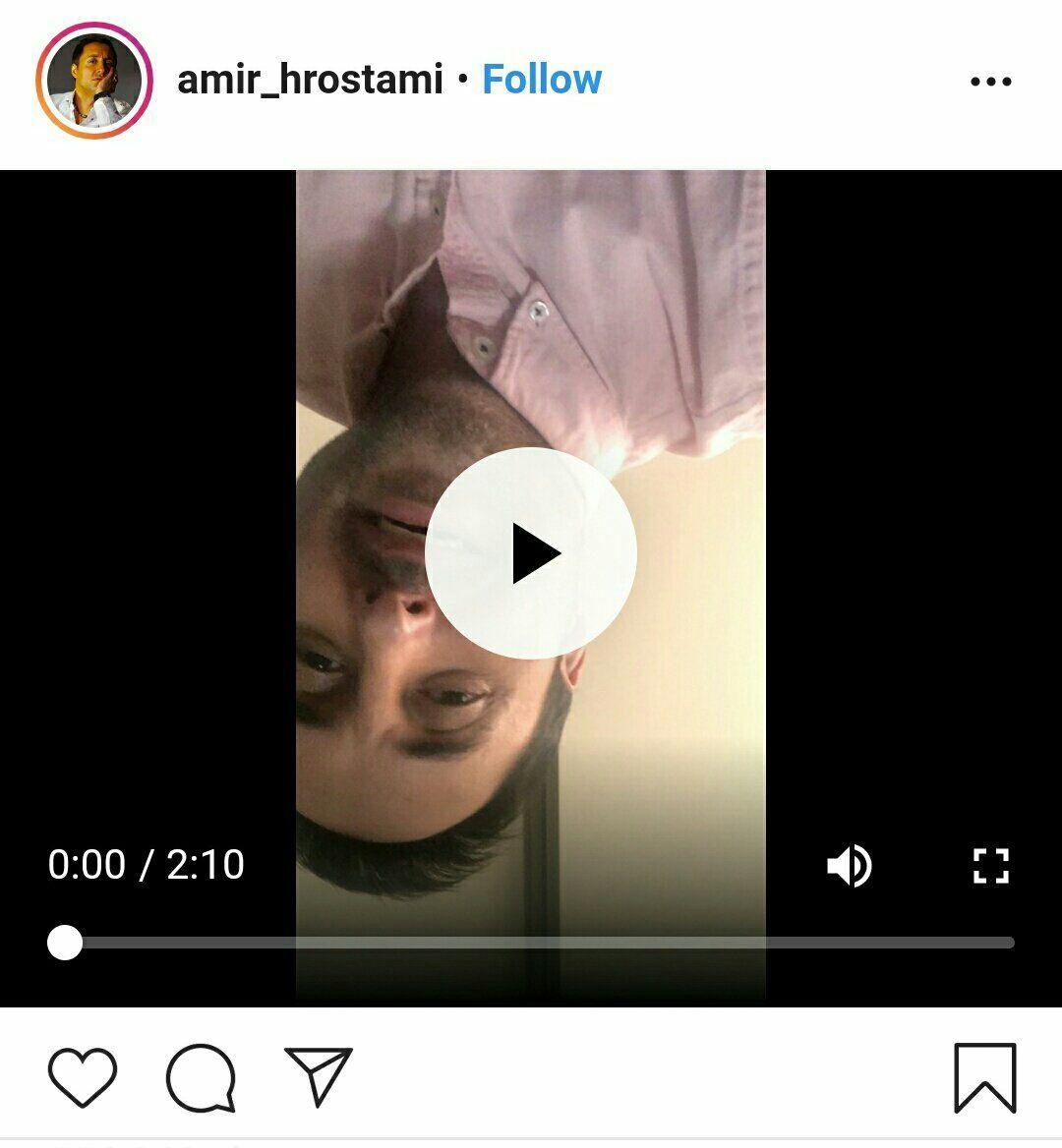This screenshot has width=1062, height=1148.
Task: Like this post with the heart
Action: click(83, 1077)
